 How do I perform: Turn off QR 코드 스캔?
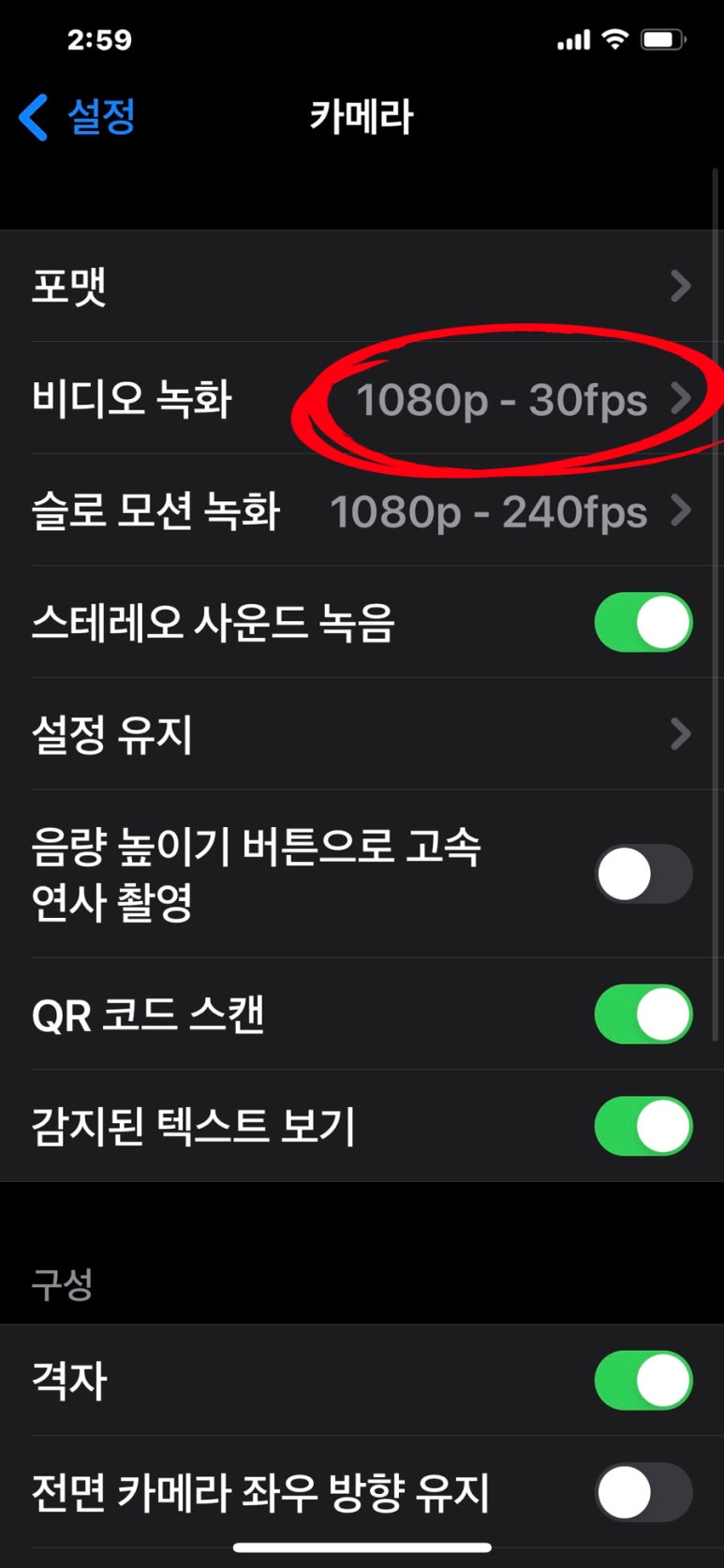(x=643, y=1014)
